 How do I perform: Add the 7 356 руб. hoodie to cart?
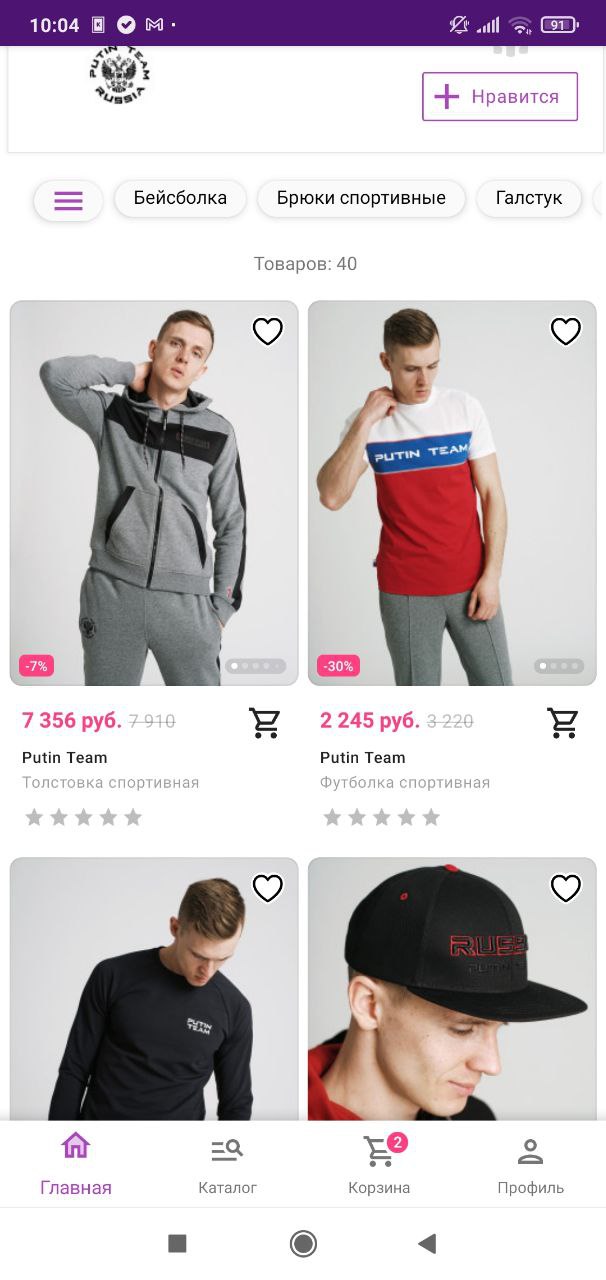[x=265, y=722]
